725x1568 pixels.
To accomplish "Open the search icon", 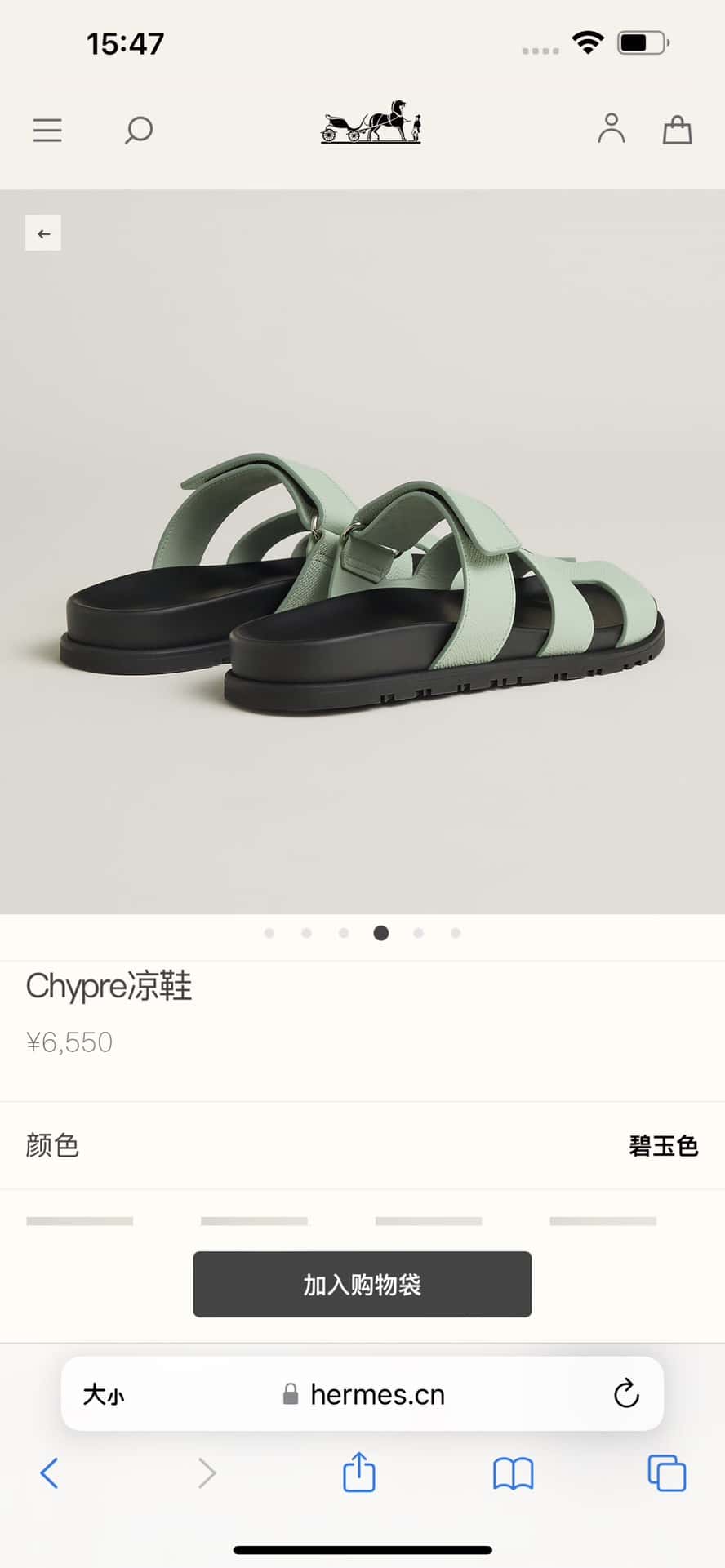I will 138,130.
